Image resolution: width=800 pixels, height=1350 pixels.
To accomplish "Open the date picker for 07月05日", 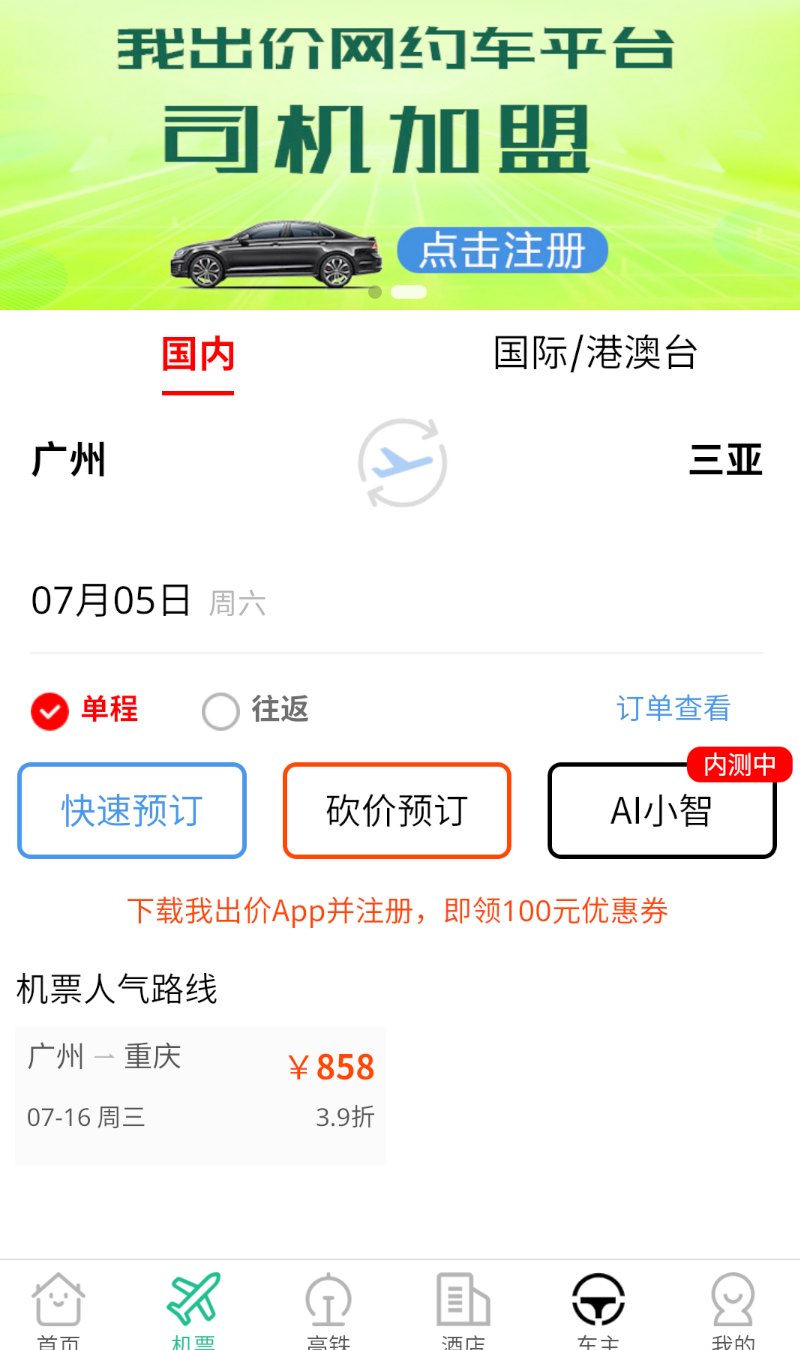I will [x=112, y=601].
